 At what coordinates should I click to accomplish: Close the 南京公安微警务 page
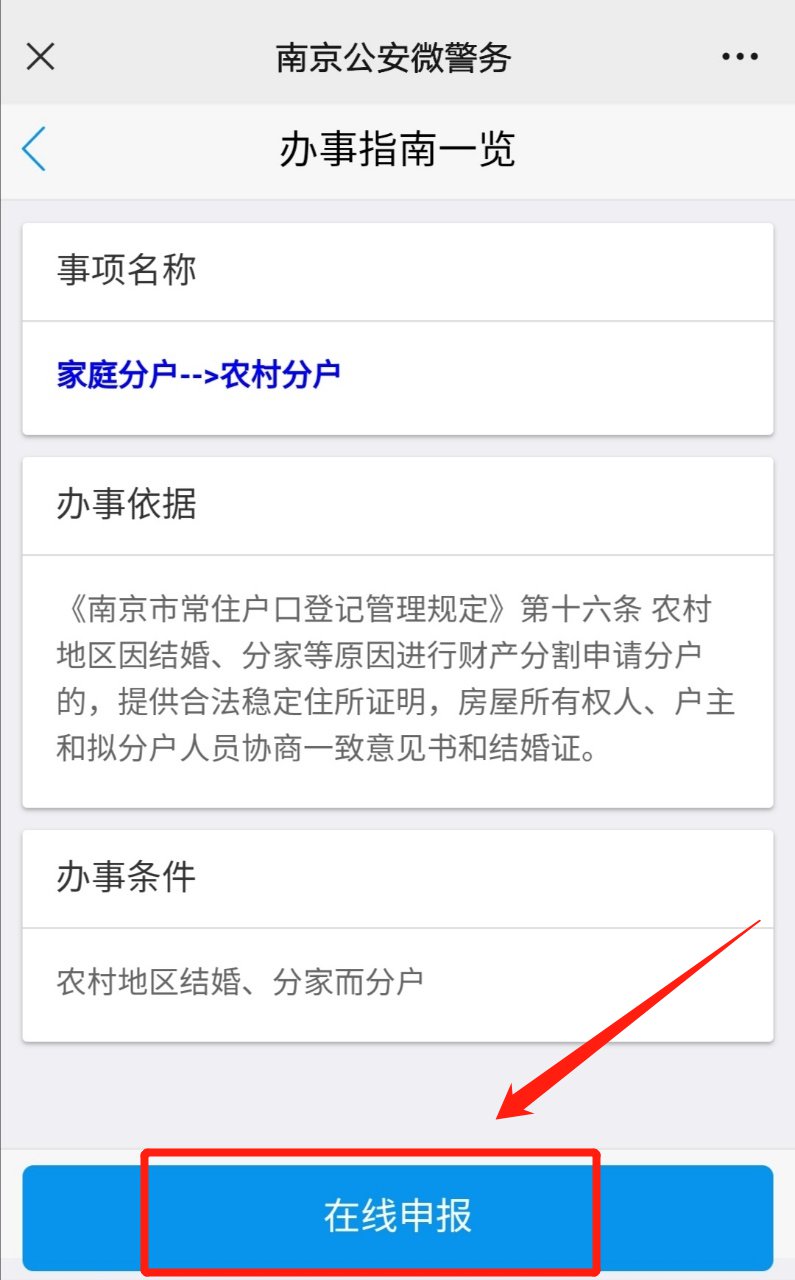pyautogui.click(x=40, y=57)
